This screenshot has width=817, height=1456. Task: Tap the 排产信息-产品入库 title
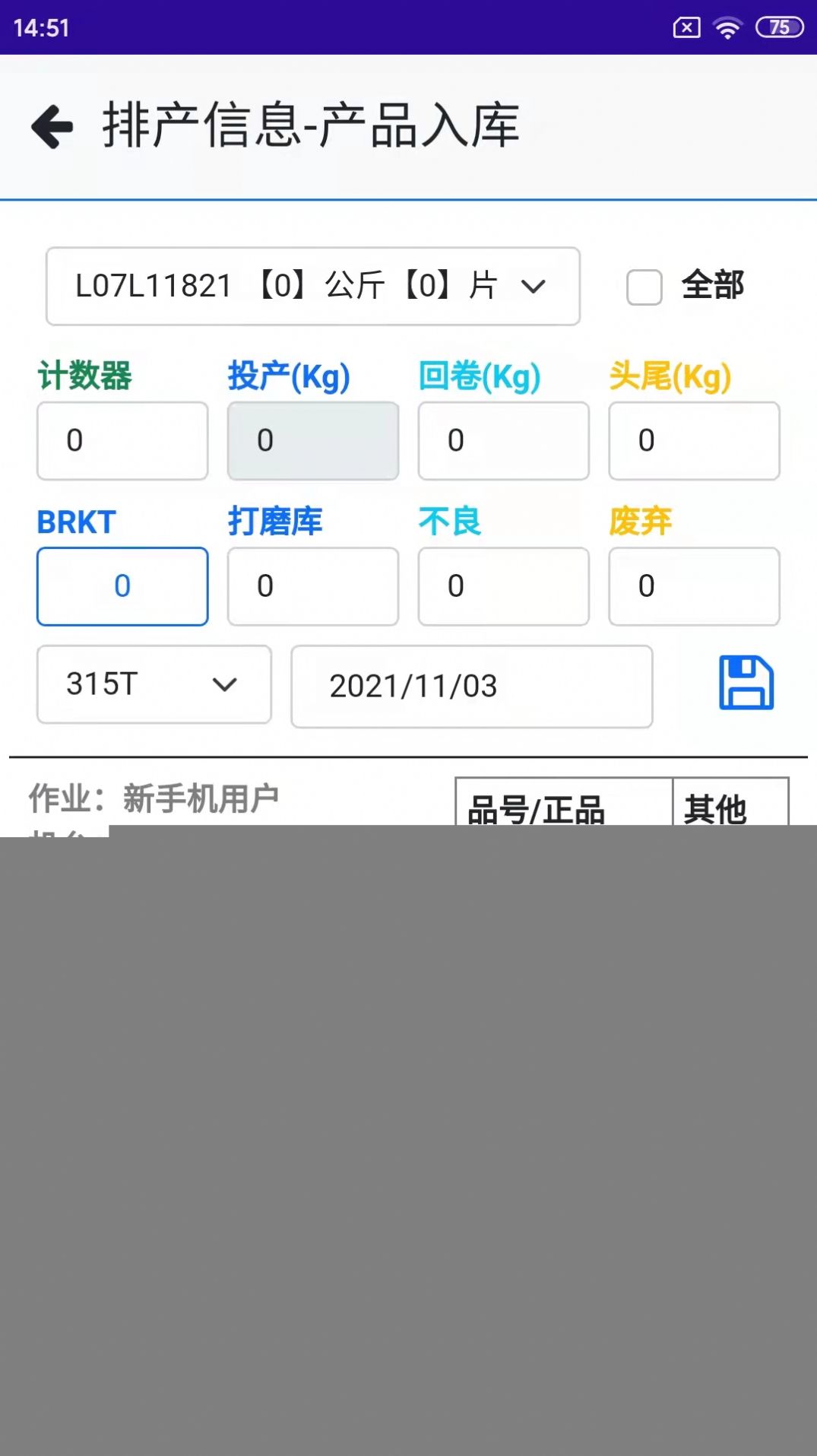coord(309,126)
